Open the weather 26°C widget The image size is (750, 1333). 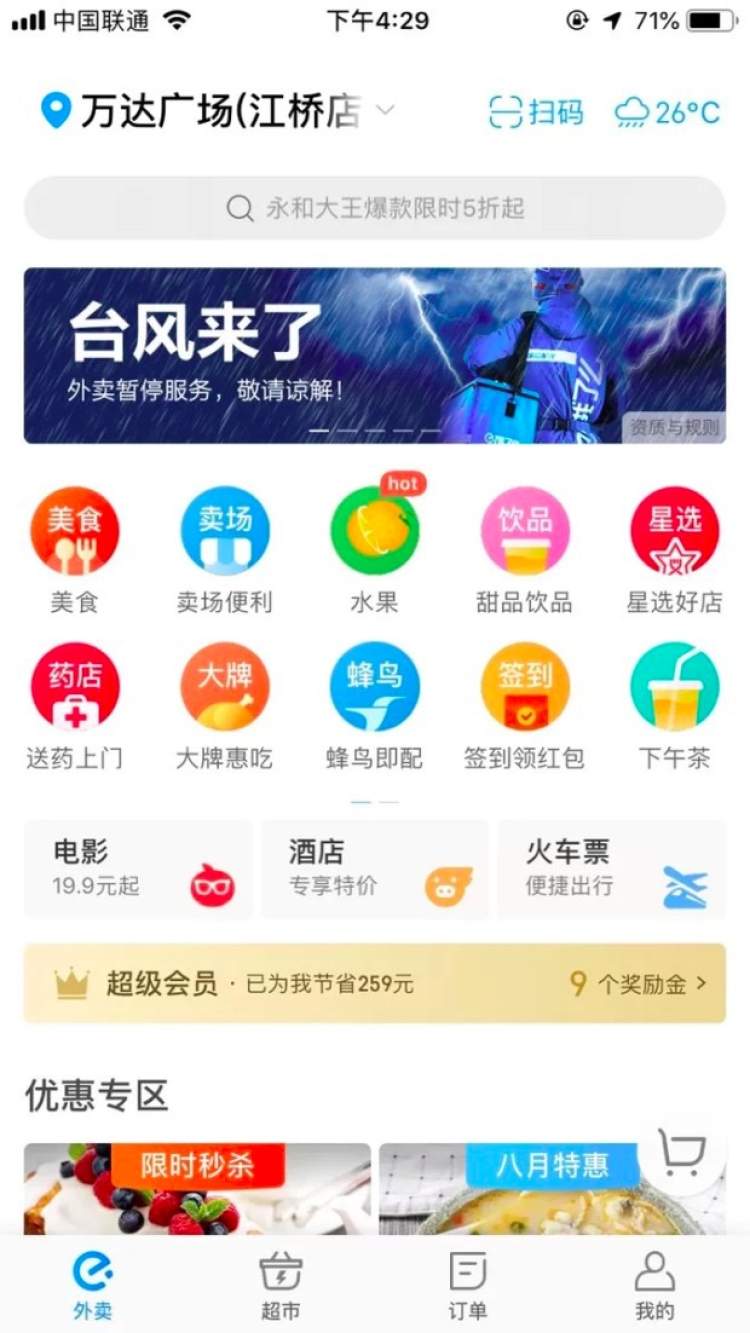[x=668, y=112]
